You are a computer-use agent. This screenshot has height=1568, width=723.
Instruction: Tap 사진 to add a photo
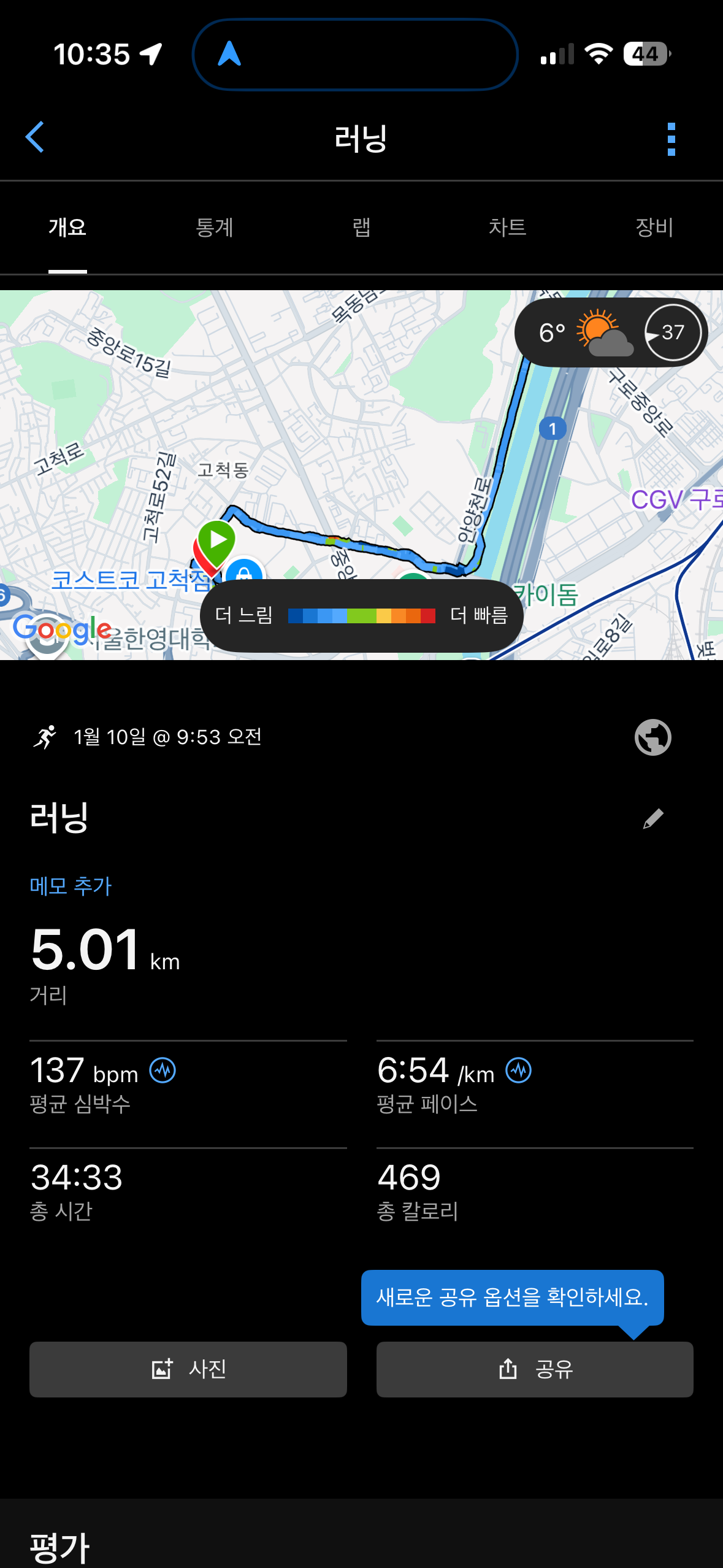point(188,1369)
